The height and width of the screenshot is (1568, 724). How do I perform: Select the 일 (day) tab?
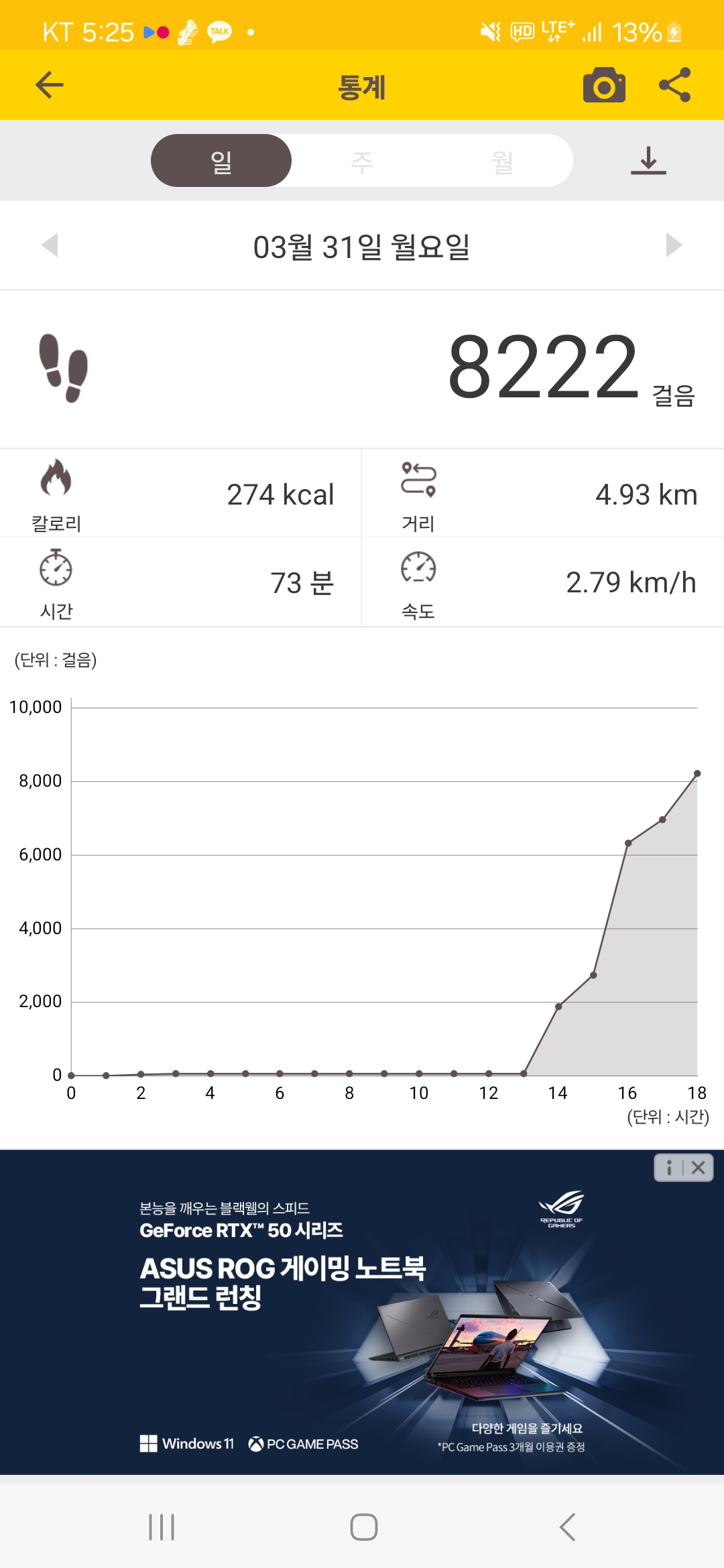221,161
